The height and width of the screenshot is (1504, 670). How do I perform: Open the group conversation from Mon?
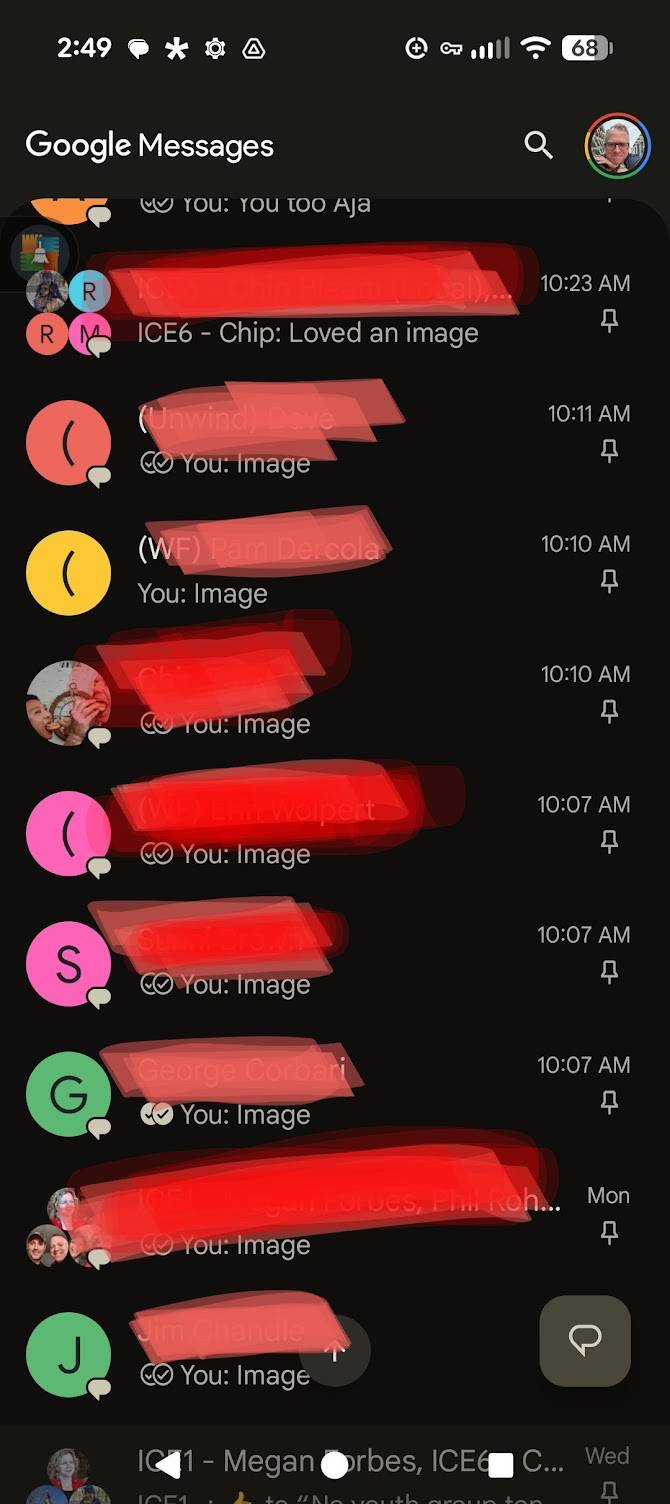[330, 1222]
